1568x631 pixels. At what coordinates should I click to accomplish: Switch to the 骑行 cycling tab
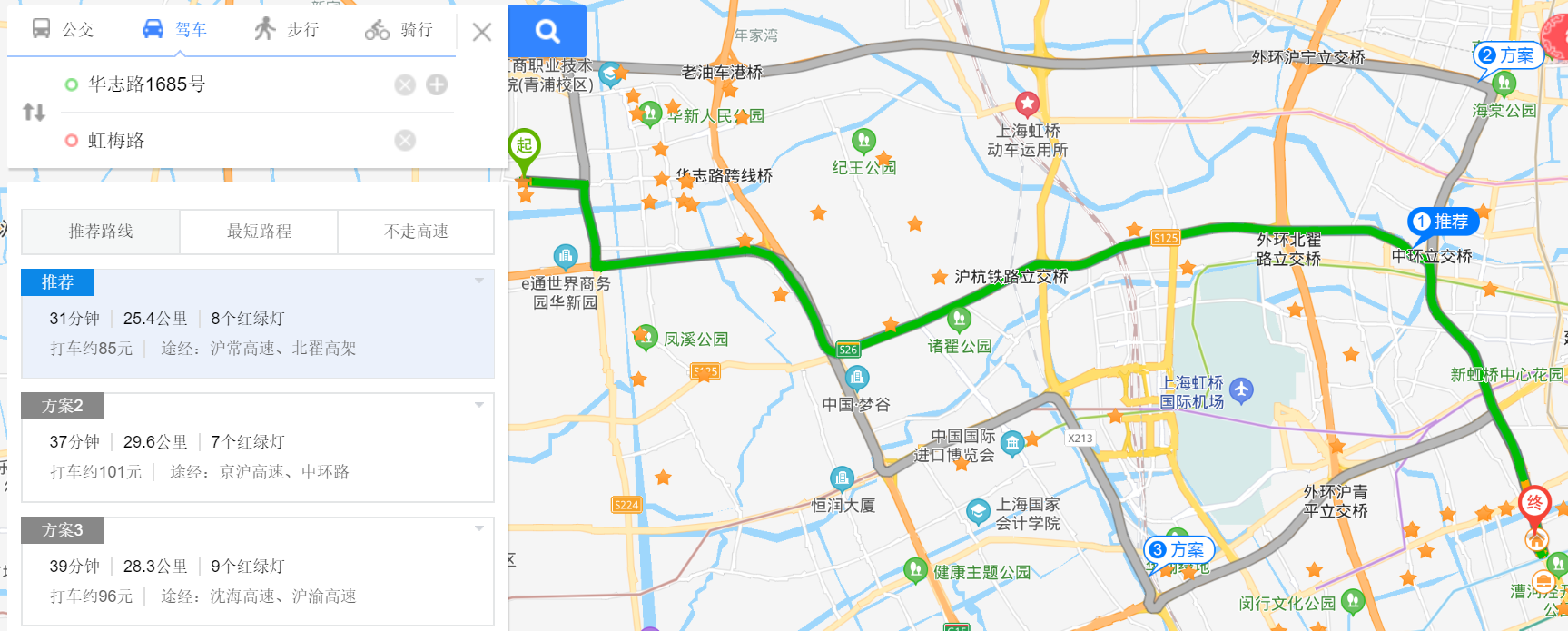399,29
